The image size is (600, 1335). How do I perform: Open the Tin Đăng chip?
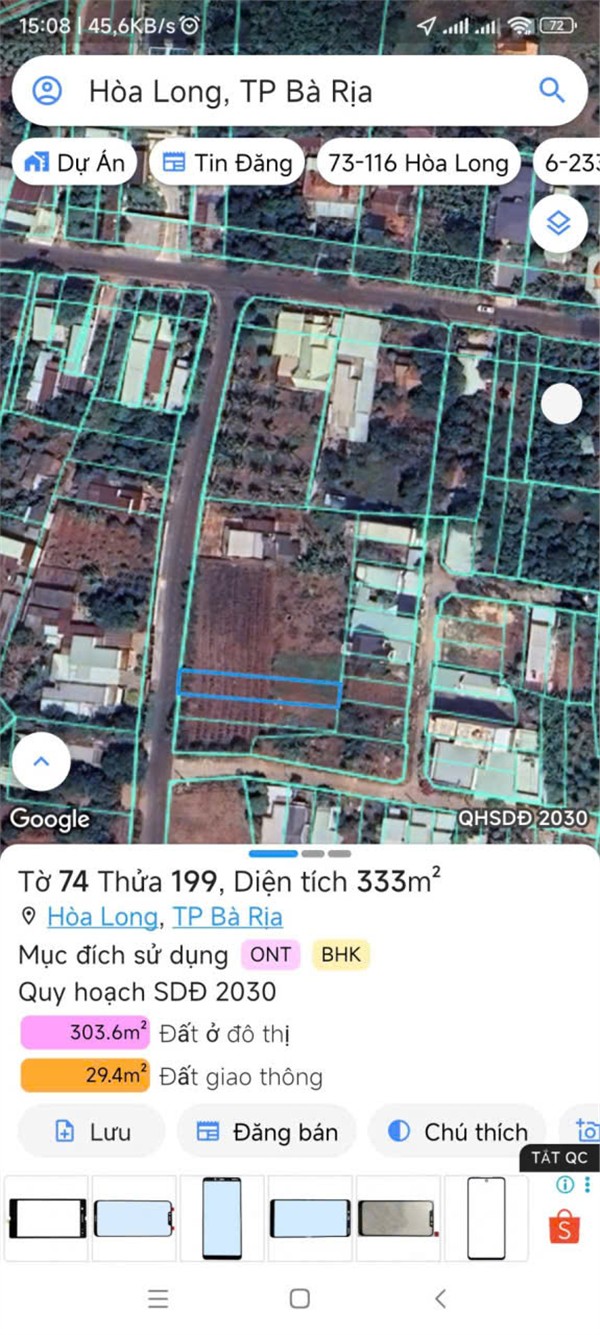tap(228, 163)
